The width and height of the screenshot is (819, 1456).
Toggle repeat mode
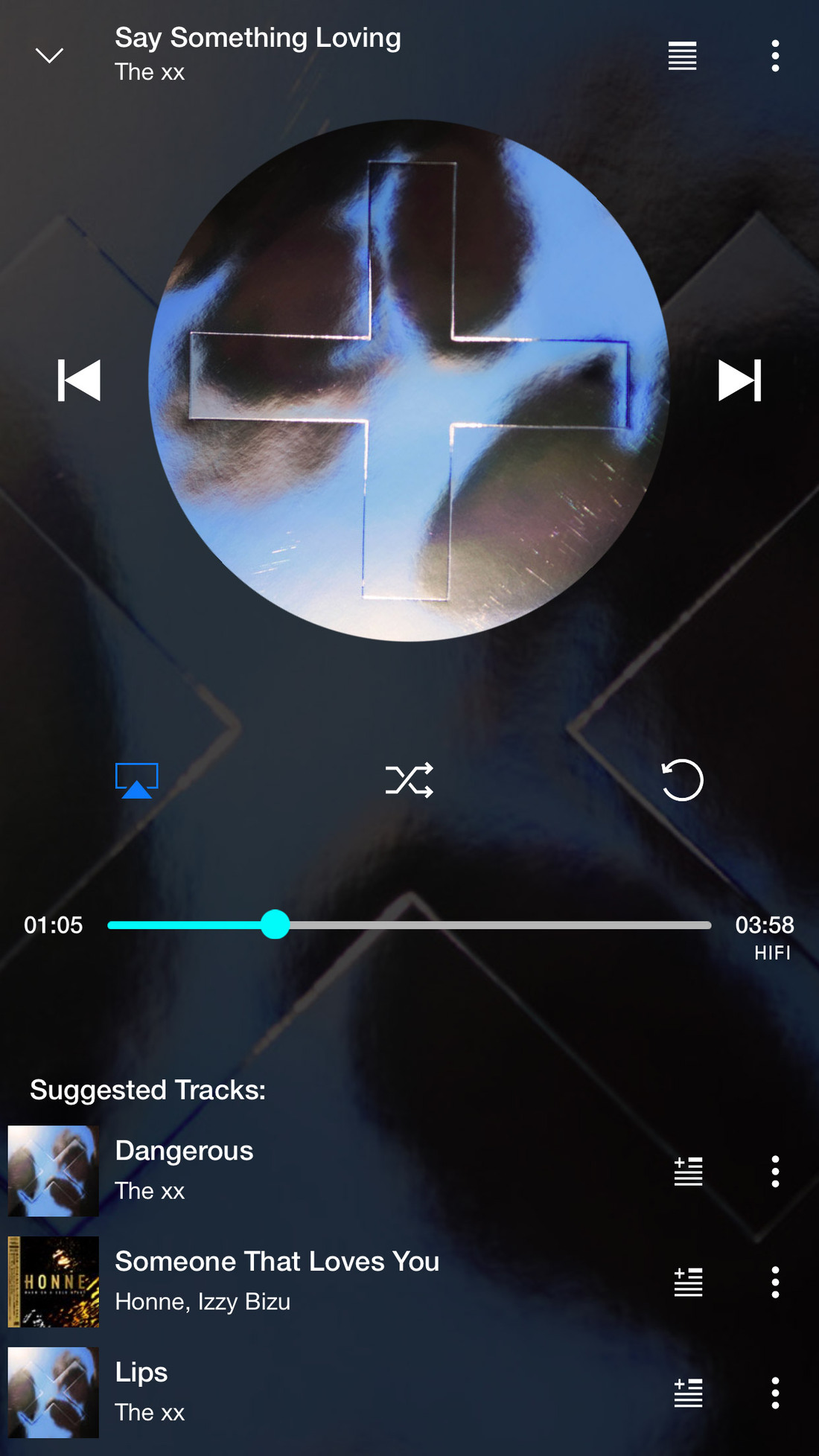682,780
